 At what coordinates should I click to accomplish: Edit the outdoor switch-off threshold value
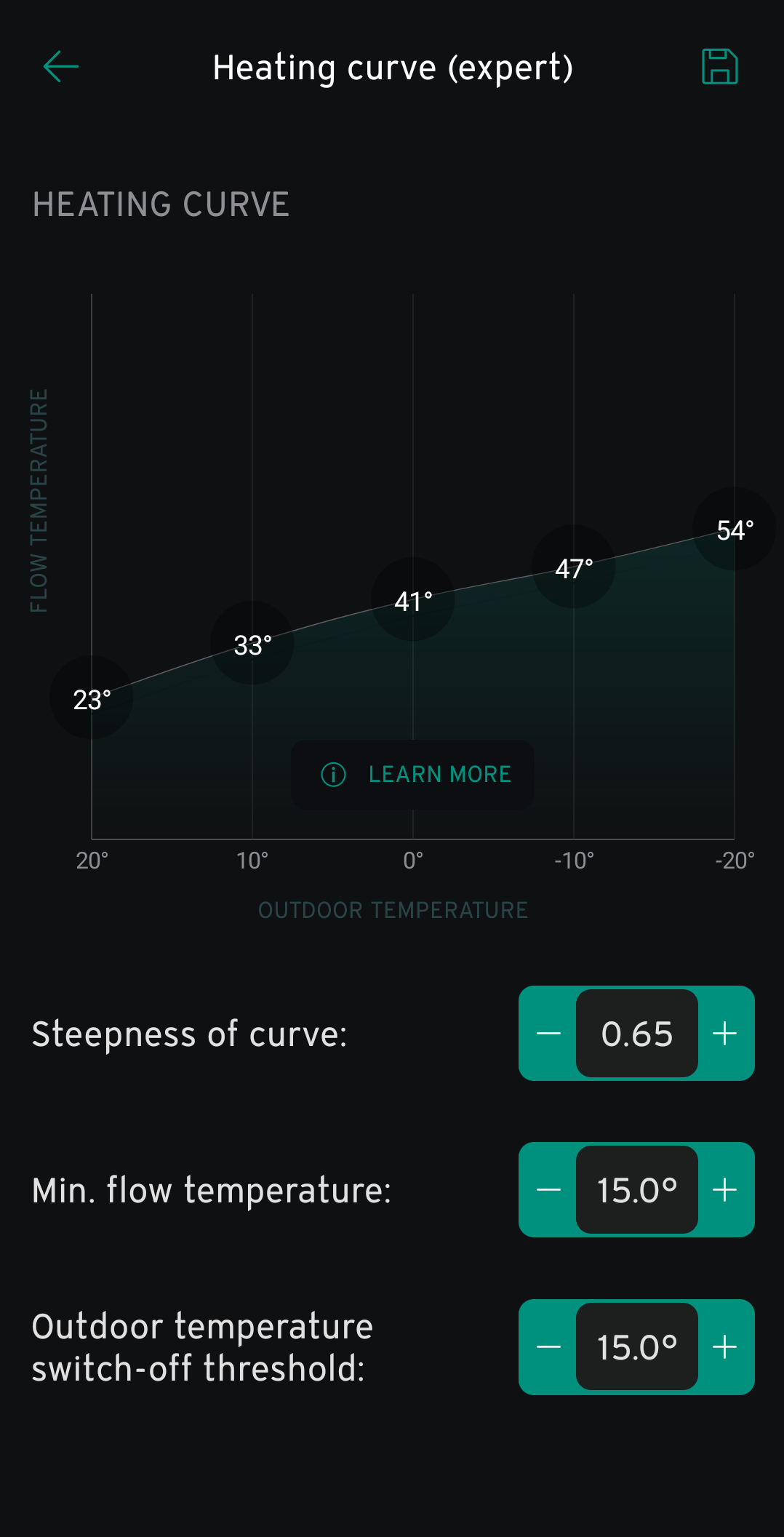pos(637,1347)
